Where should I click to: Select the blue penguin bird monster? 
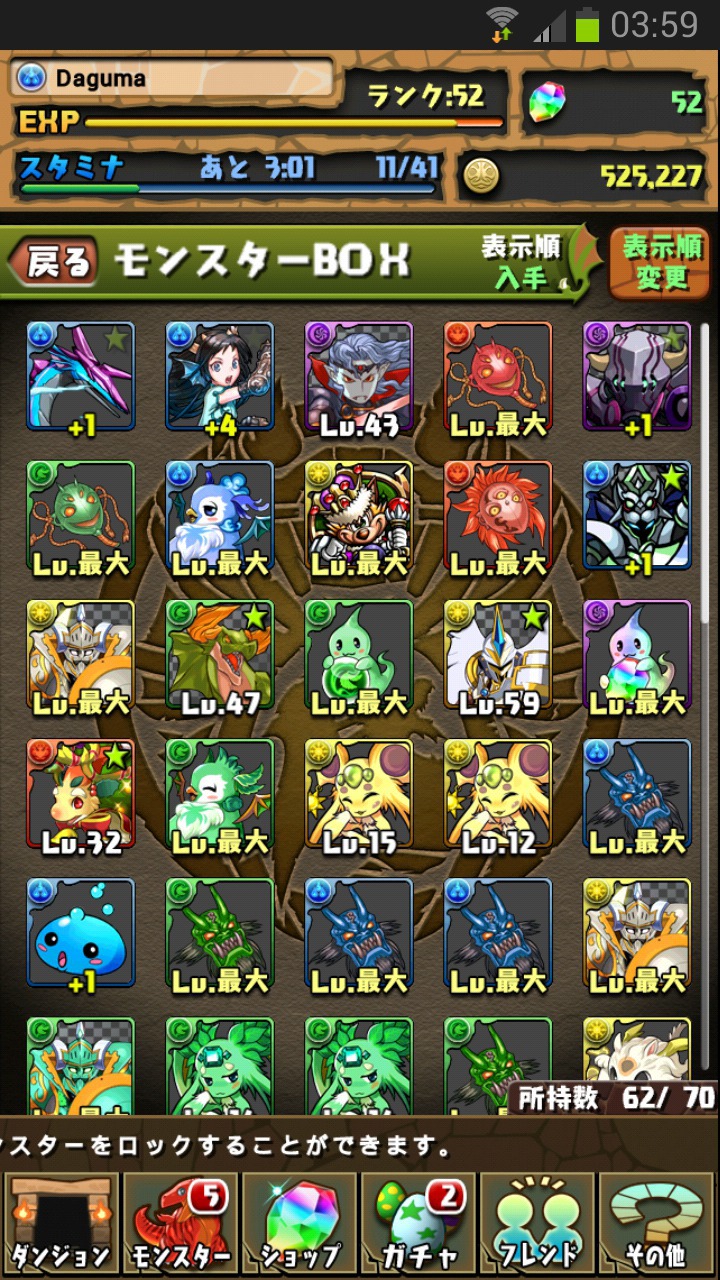220,517
